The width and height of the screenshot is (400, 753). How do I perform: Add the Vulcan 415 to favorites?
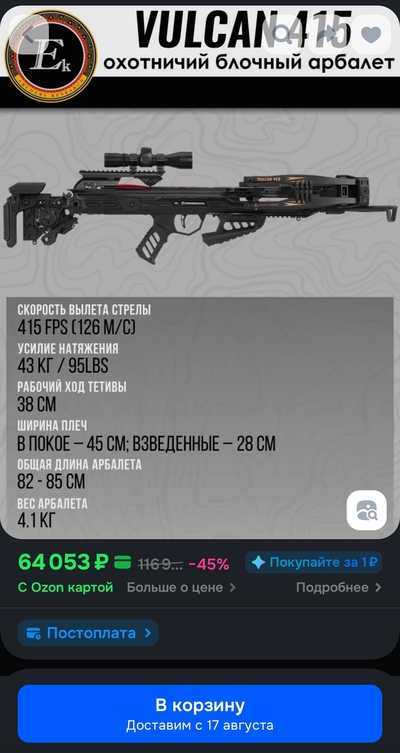click(370, 35)
